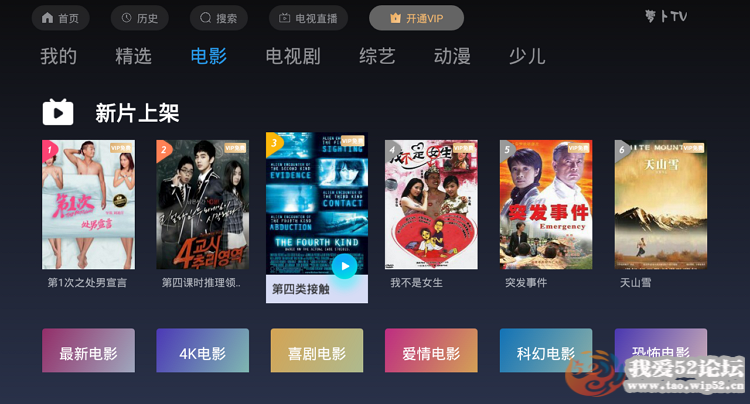Viewport: 750px width, 404px height.
Task: Open movie 第四课时推理领域 poster
Action: [x=202, y=204]
